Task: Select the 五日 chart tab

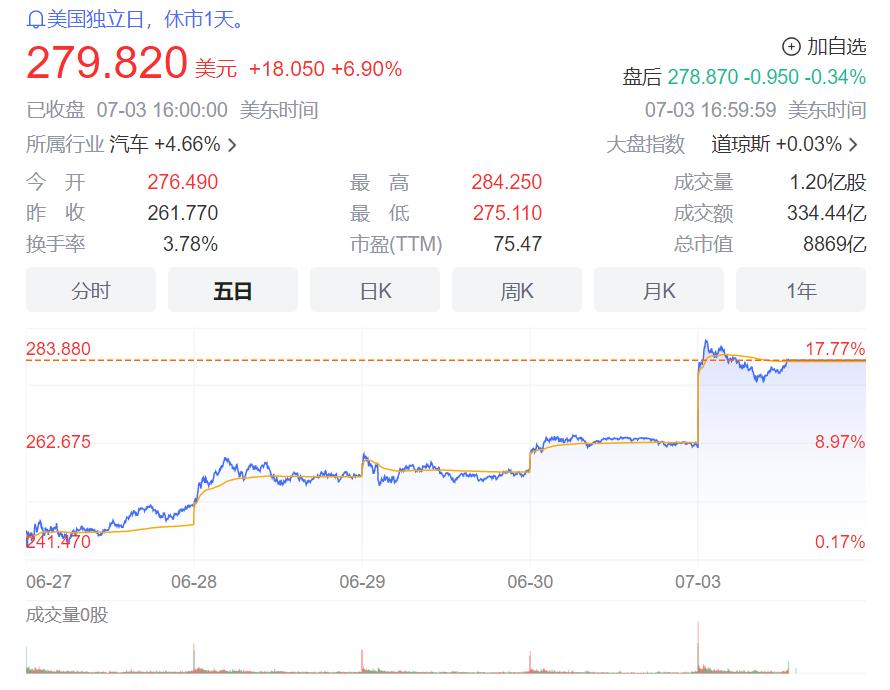Action: click(233, 291)
